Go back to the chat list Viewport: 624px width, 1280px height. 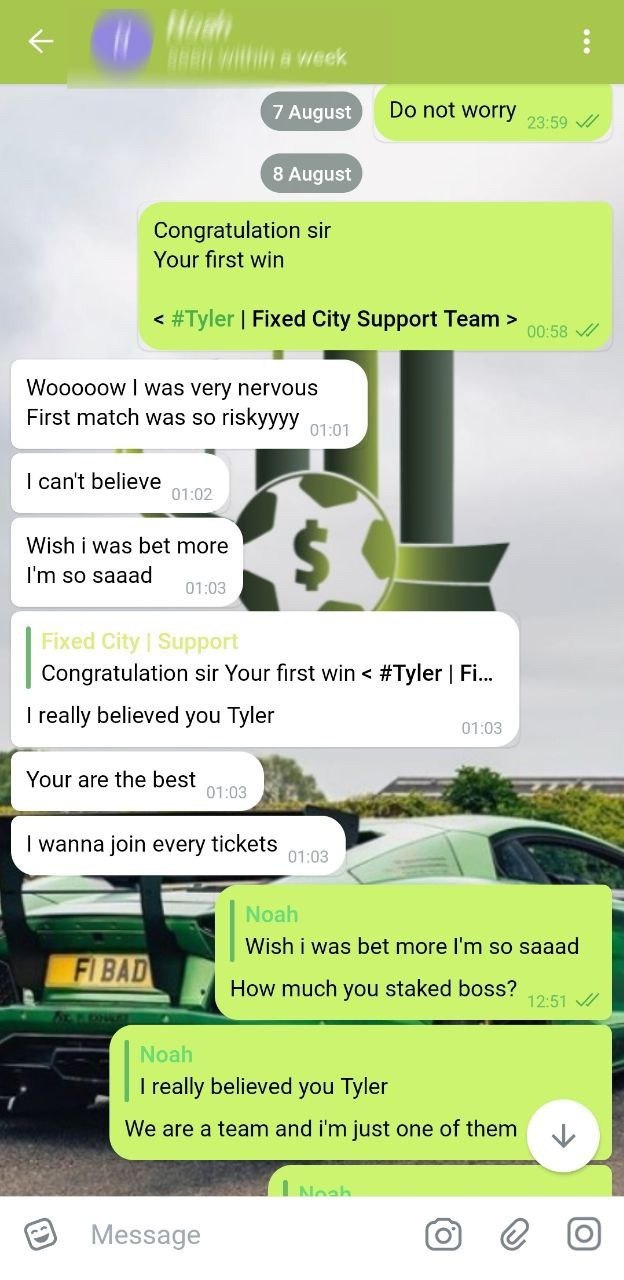point(40,41)
